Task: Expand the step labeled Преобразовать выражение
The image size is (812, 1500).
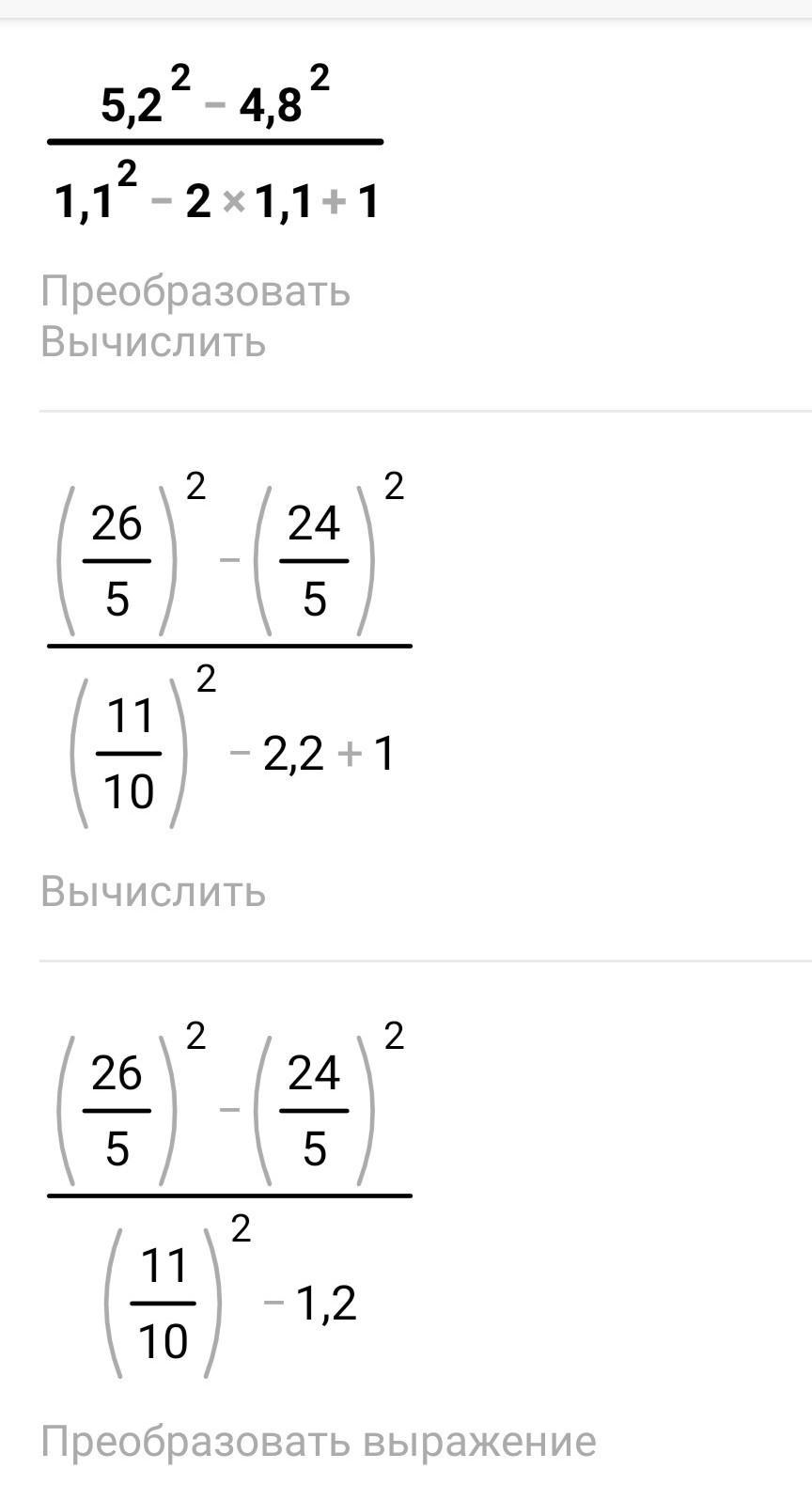Action: (x=318, y=1441)
